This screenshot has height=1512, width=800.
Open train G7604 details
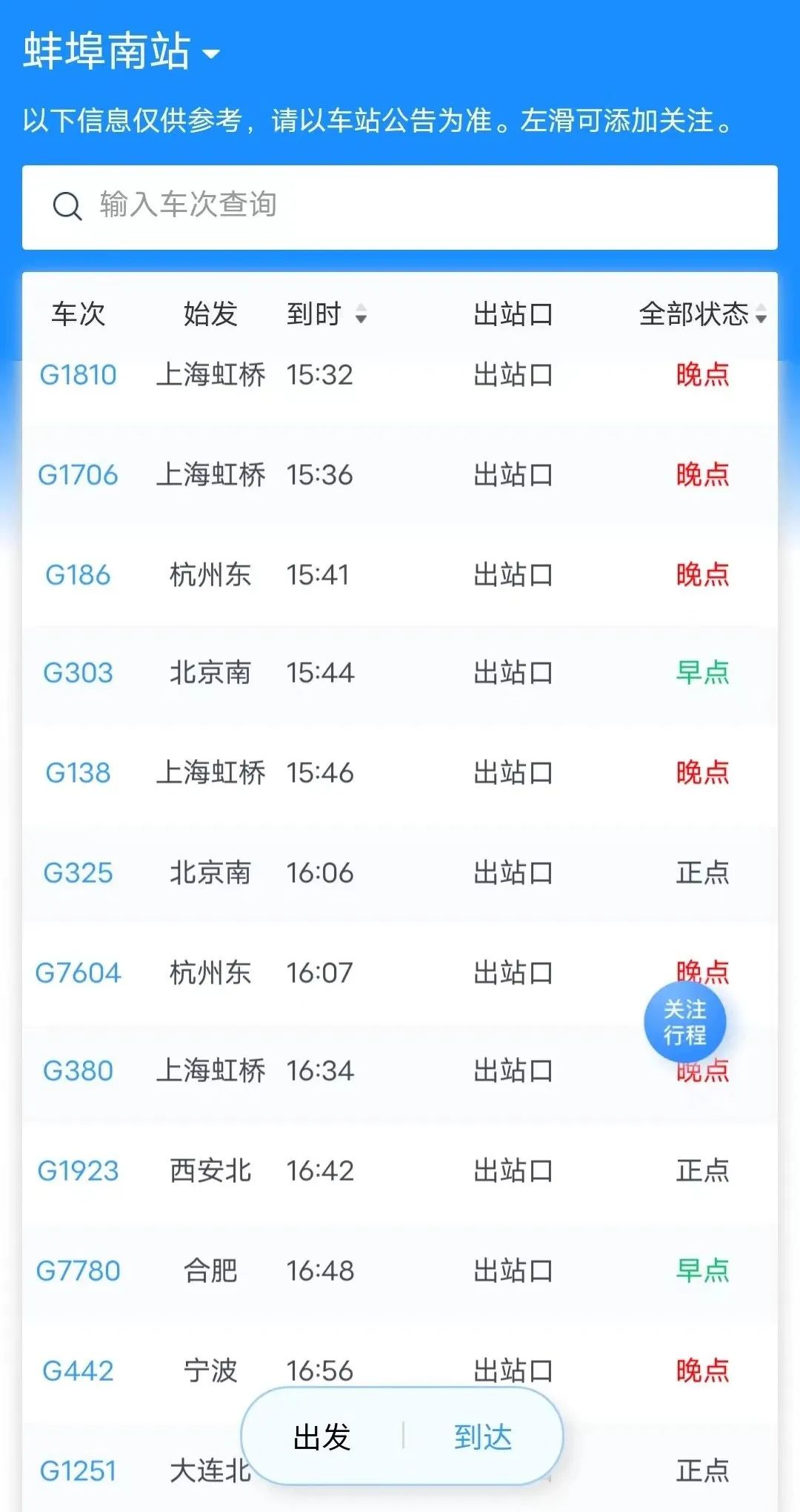(x=78, y=973)
